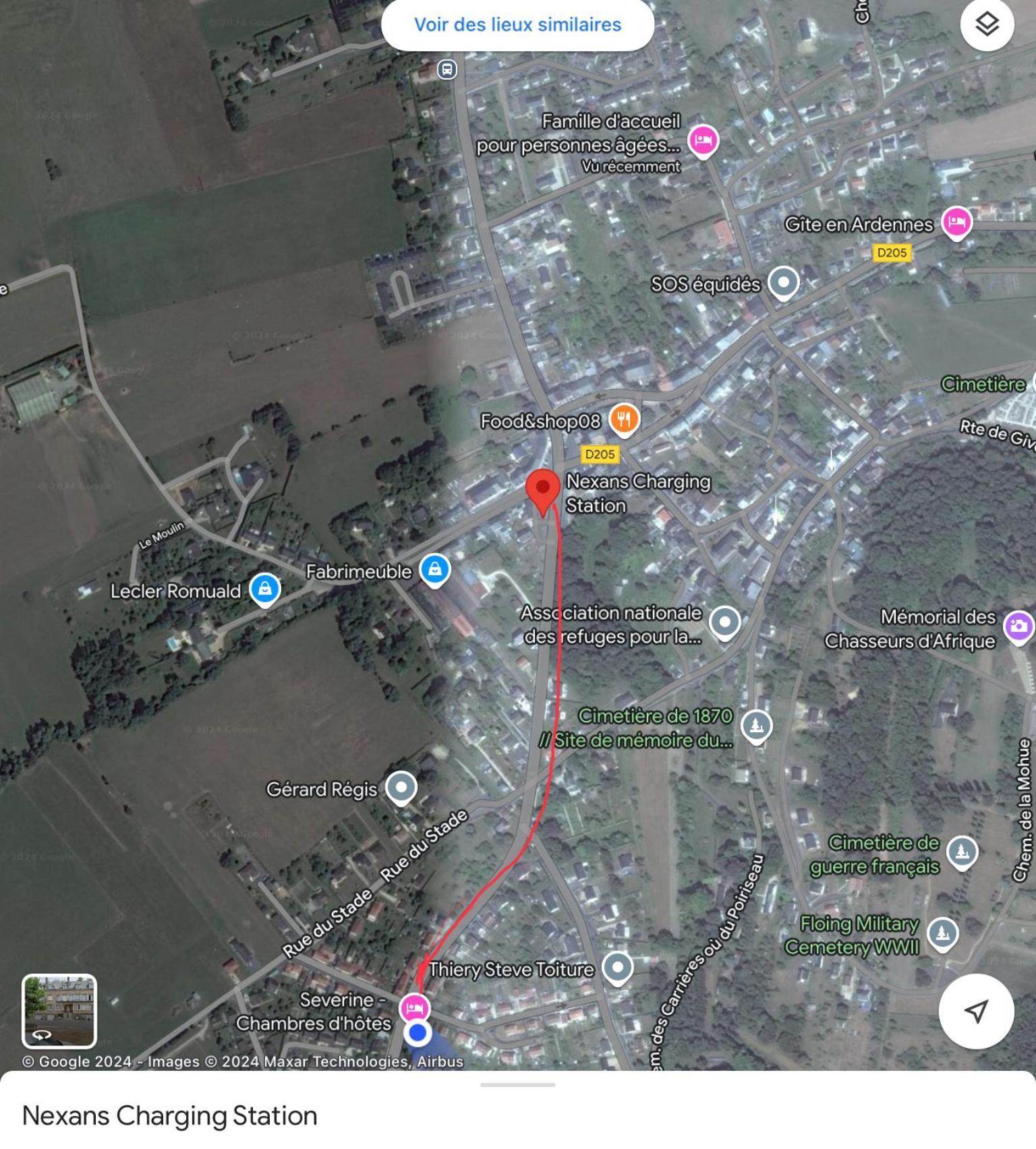Expand the Nexans Charging Station sheet
1036x1149 pixels.
517,1085
